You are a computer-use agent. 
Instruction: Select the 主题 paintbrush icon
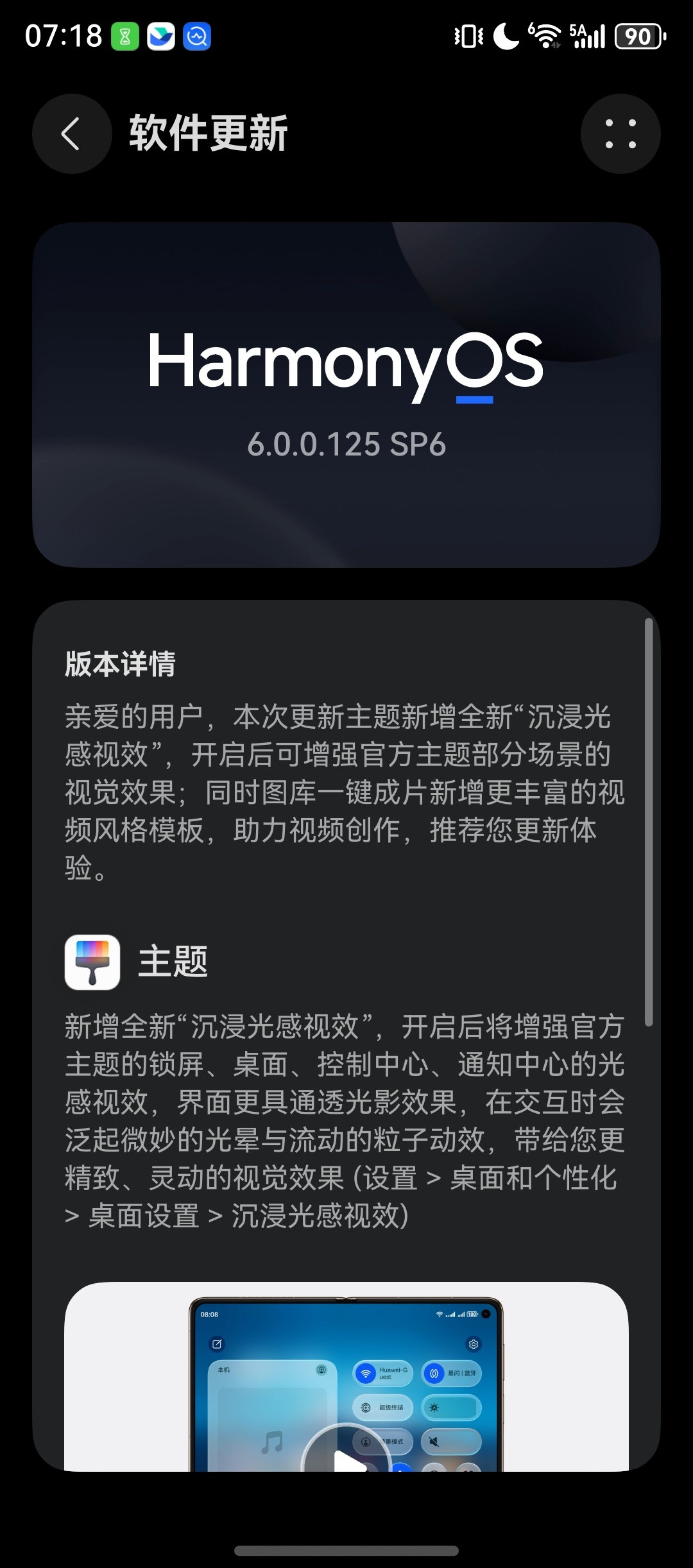pos(93,960)
